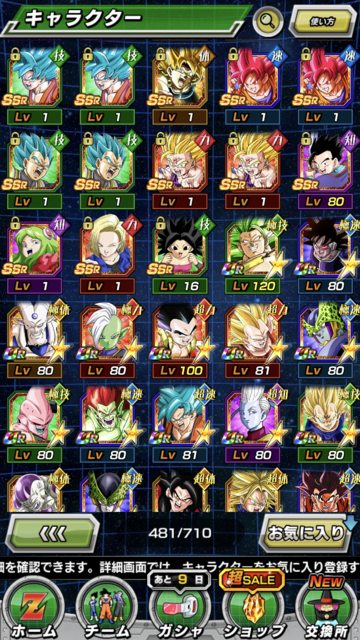This screenshot has height=640, width=360.
Task: Open the Lv 100 Gogeta character card
Action: 179,339
